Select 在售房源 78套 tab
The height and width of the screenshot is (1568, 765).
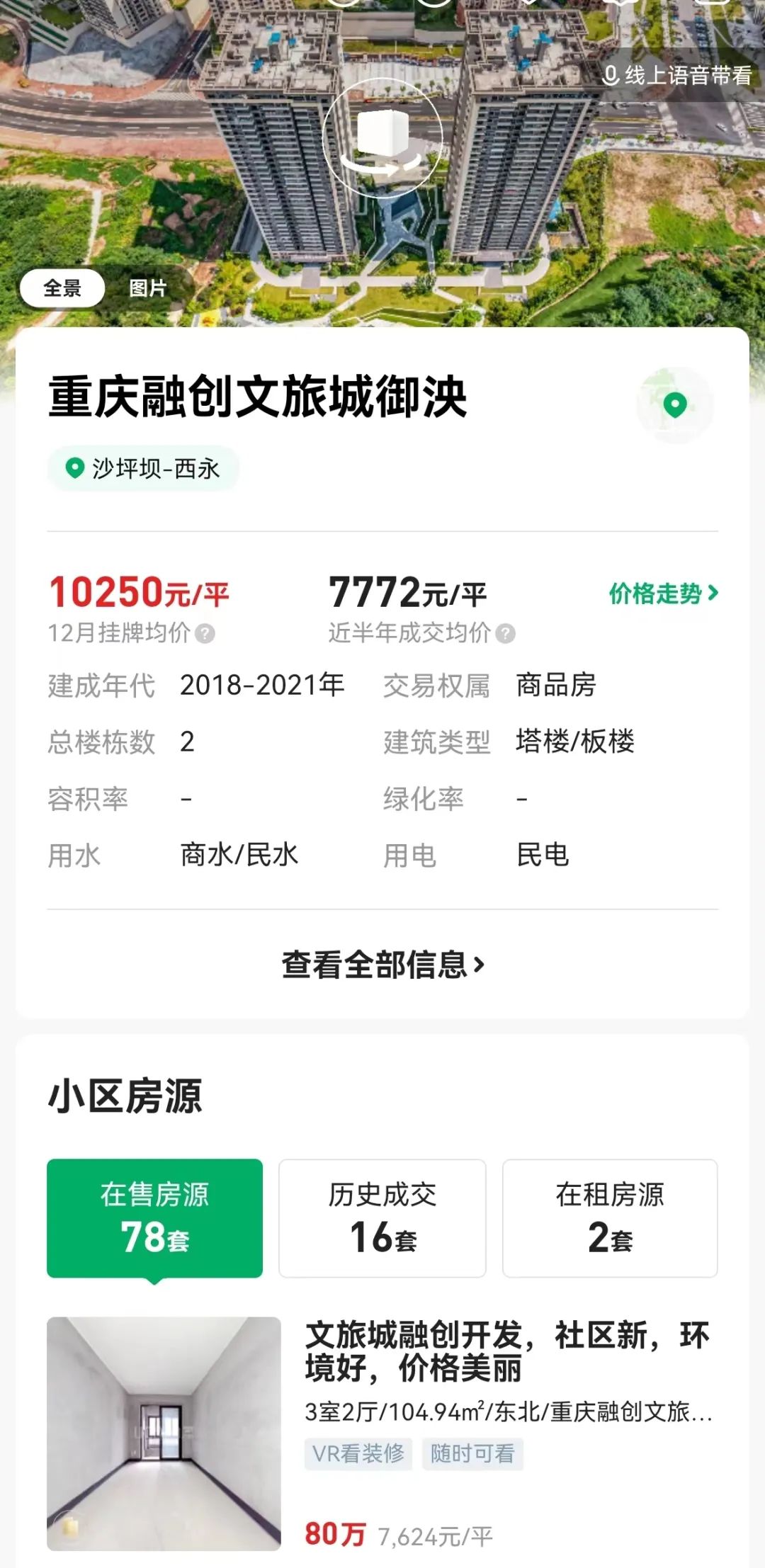[154, 1218]
